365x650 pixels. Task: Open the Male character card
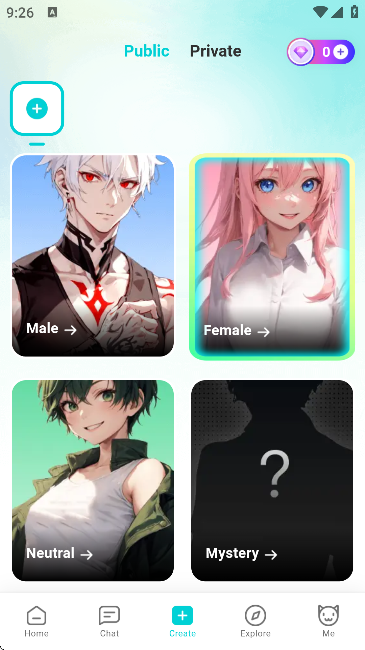pos(93,255)
